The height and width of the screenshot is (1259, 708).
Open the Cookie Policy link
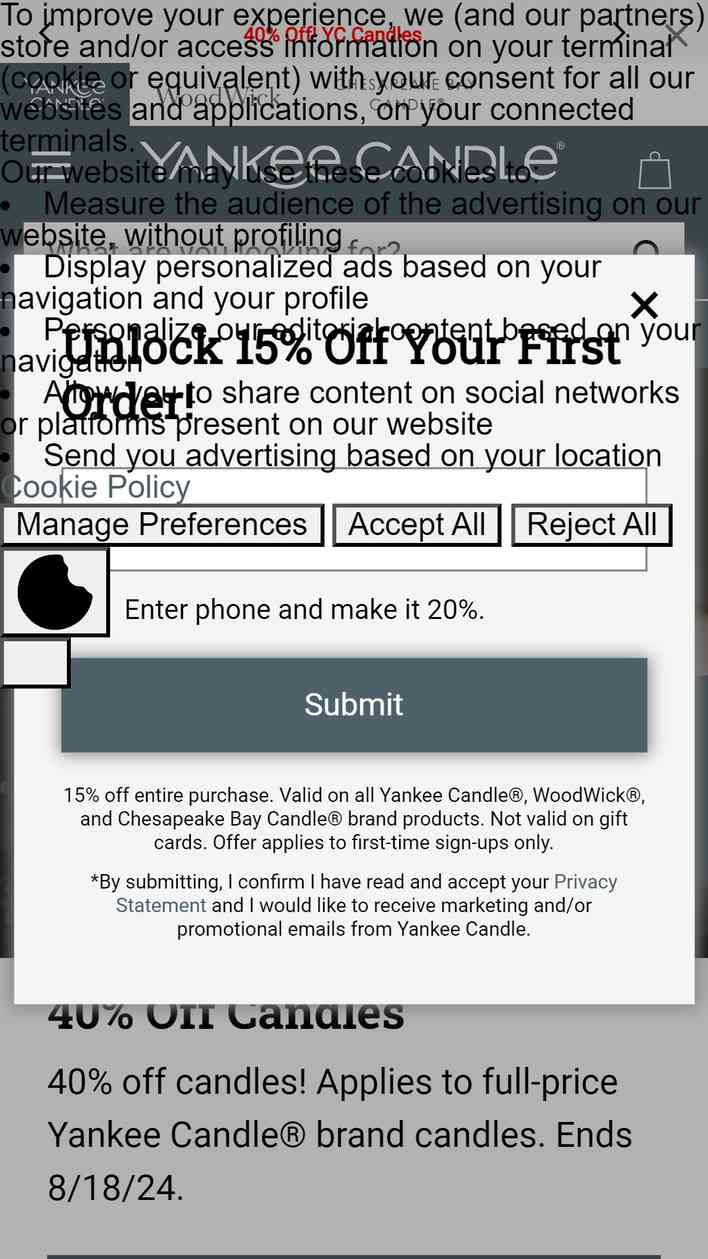click(x=95, y=487)
